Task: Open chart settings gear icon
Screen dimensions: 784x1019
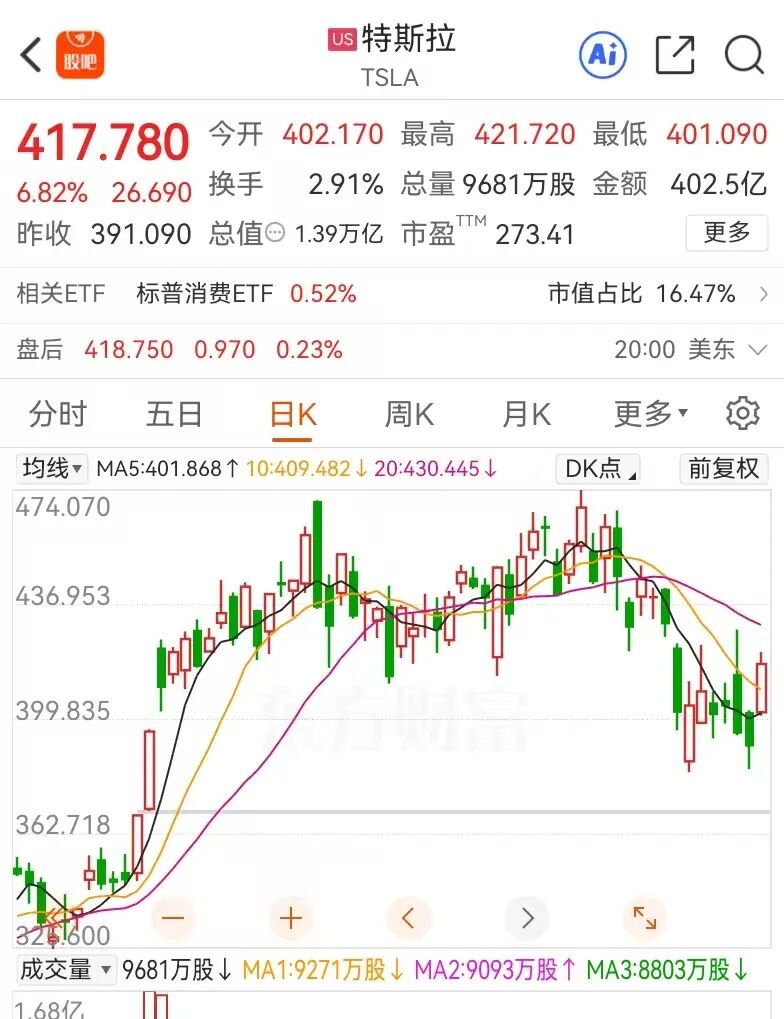Action: coord(742,413)
